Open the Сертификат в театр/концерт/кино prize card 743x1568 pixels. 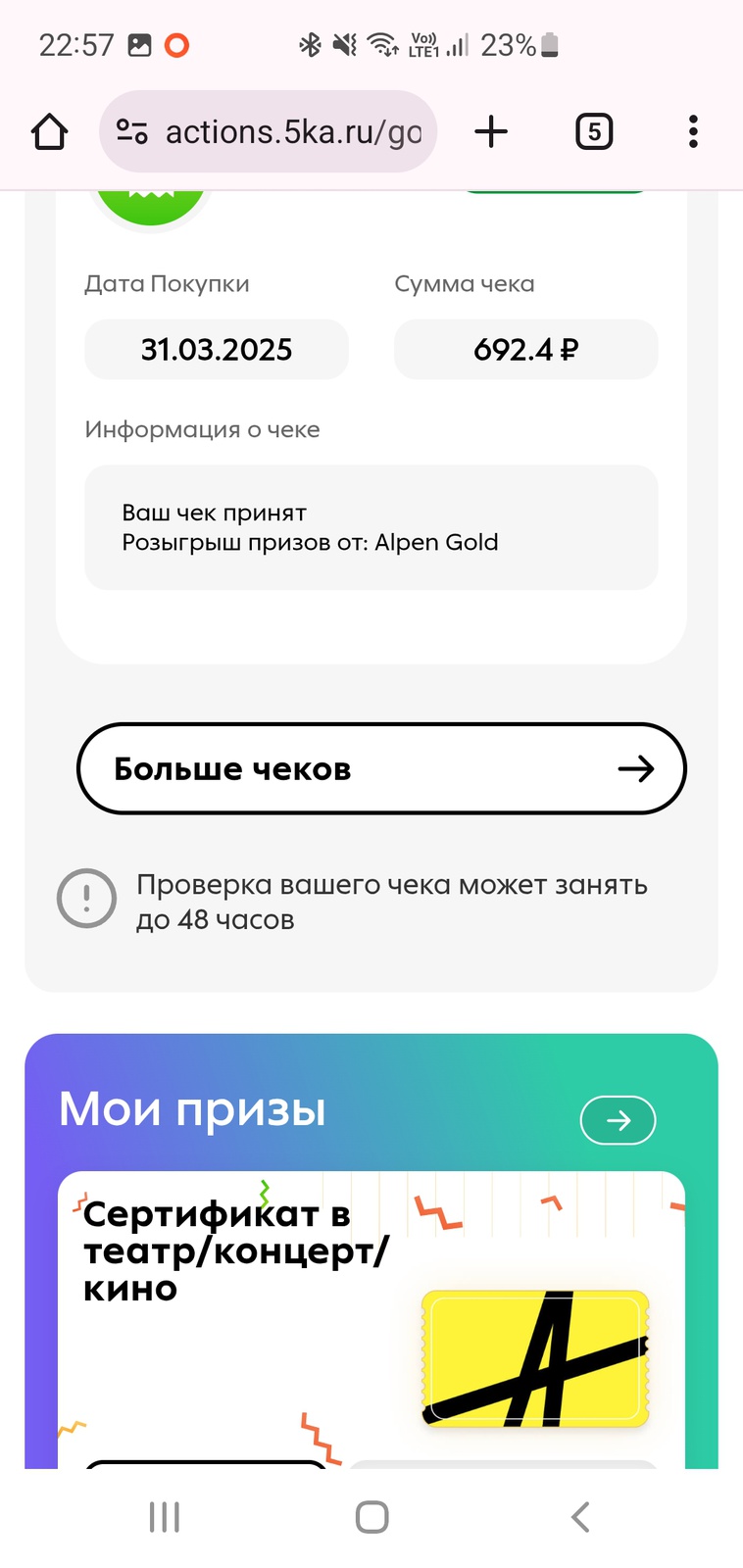tap(371, 1319)
